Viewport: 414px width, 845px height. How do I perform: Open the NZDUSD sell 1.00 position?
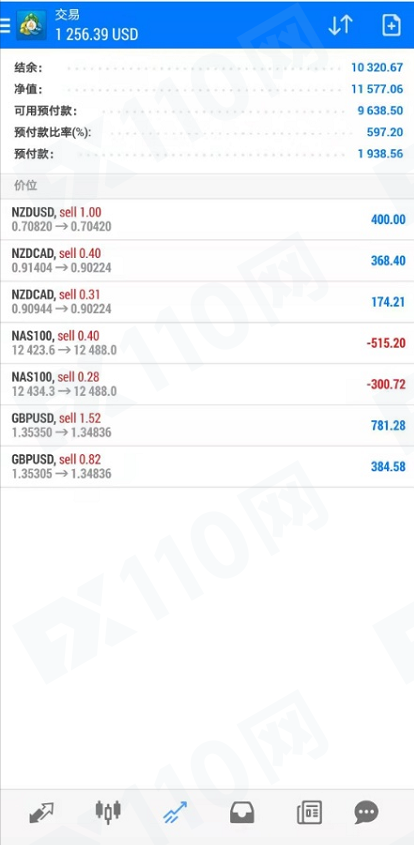click(x=207, y=219)
